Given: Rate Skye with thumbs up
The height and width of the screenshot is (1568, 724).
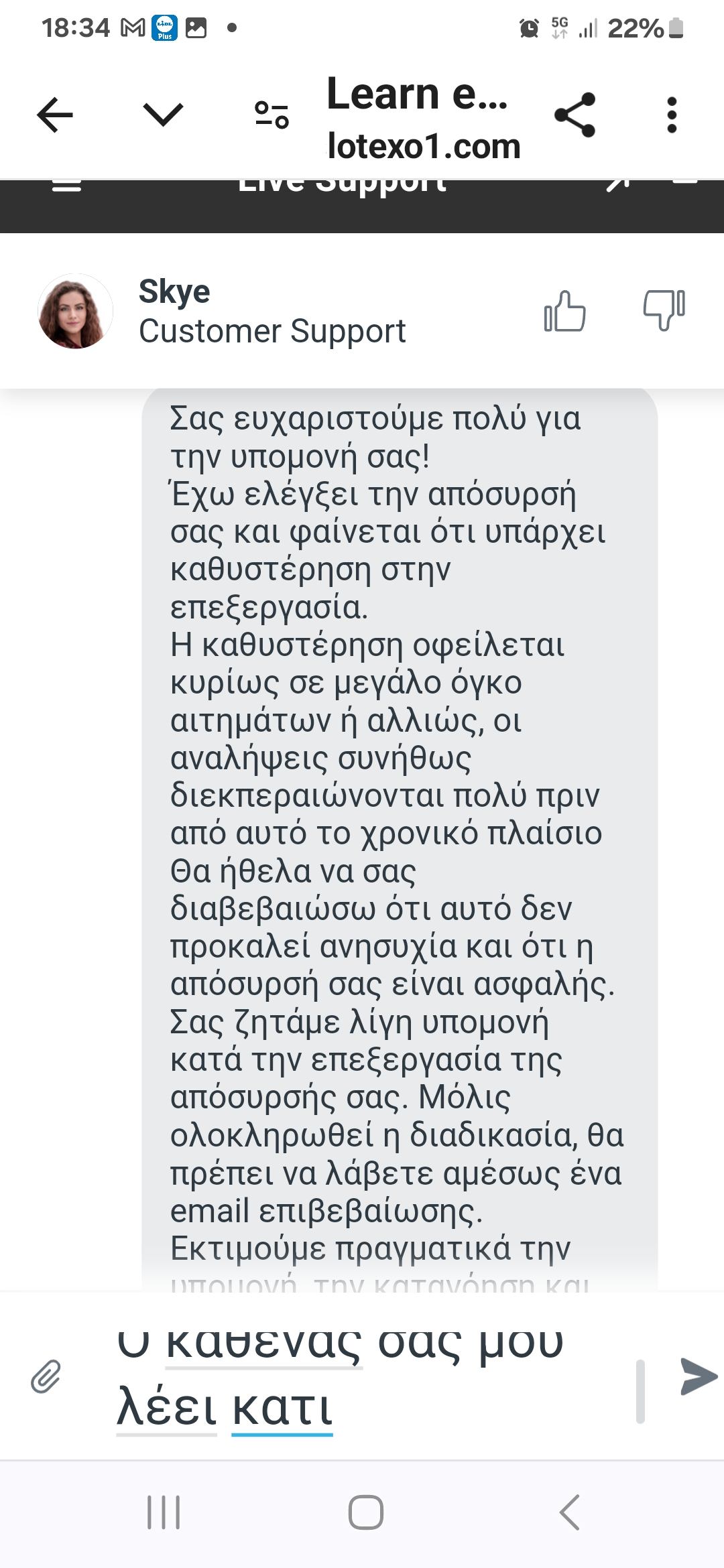Looking at the screenshot, I should (x=564, y=311).
